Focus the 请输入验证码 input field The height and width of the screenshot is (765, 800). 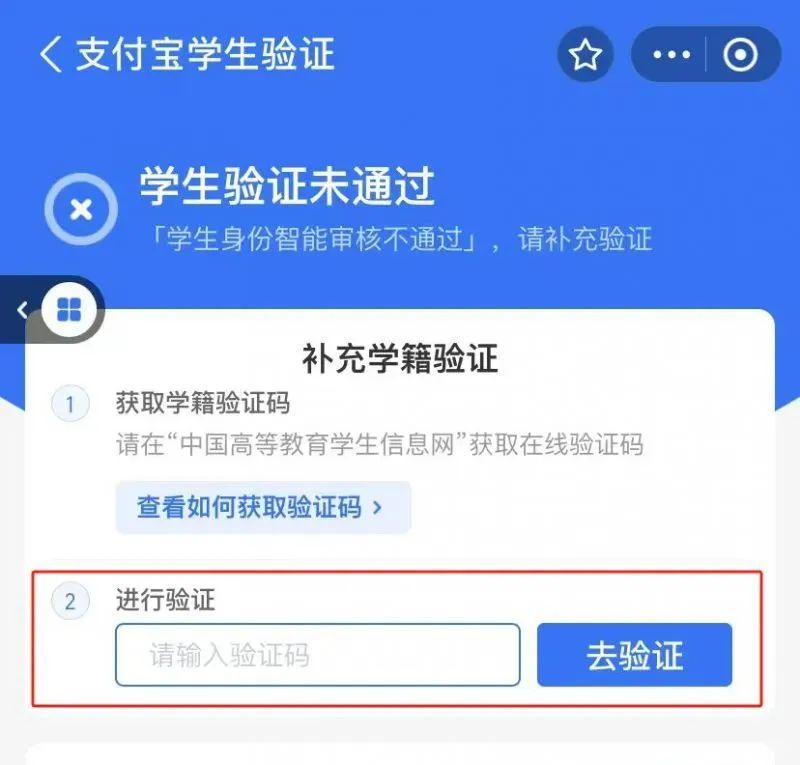[318, 655]
